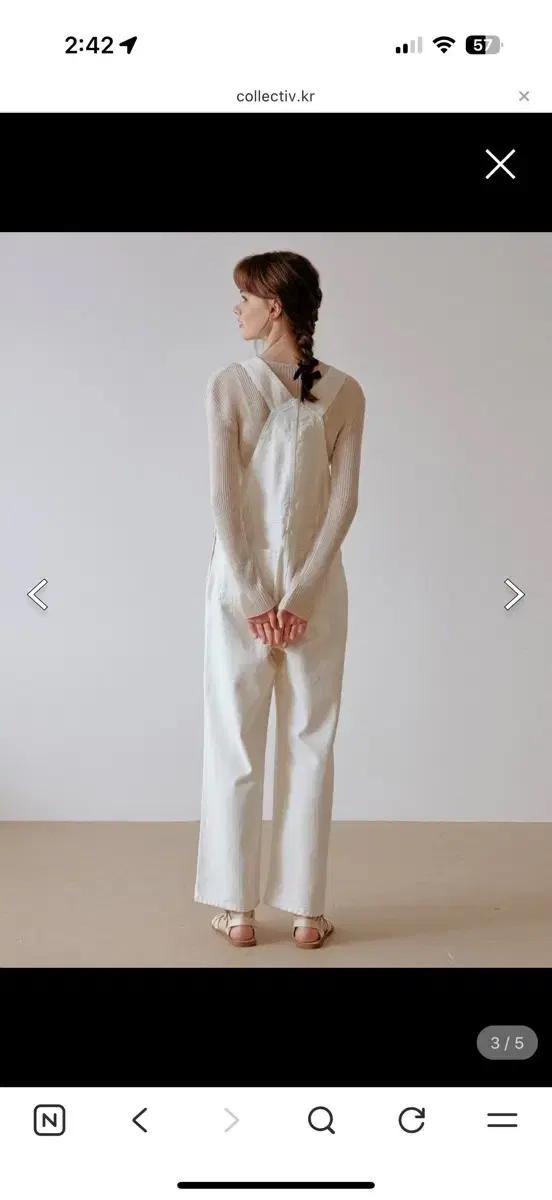Close the in-app browser tab
This screenshot has width=552, height=1200.
[x=523, y=96]
